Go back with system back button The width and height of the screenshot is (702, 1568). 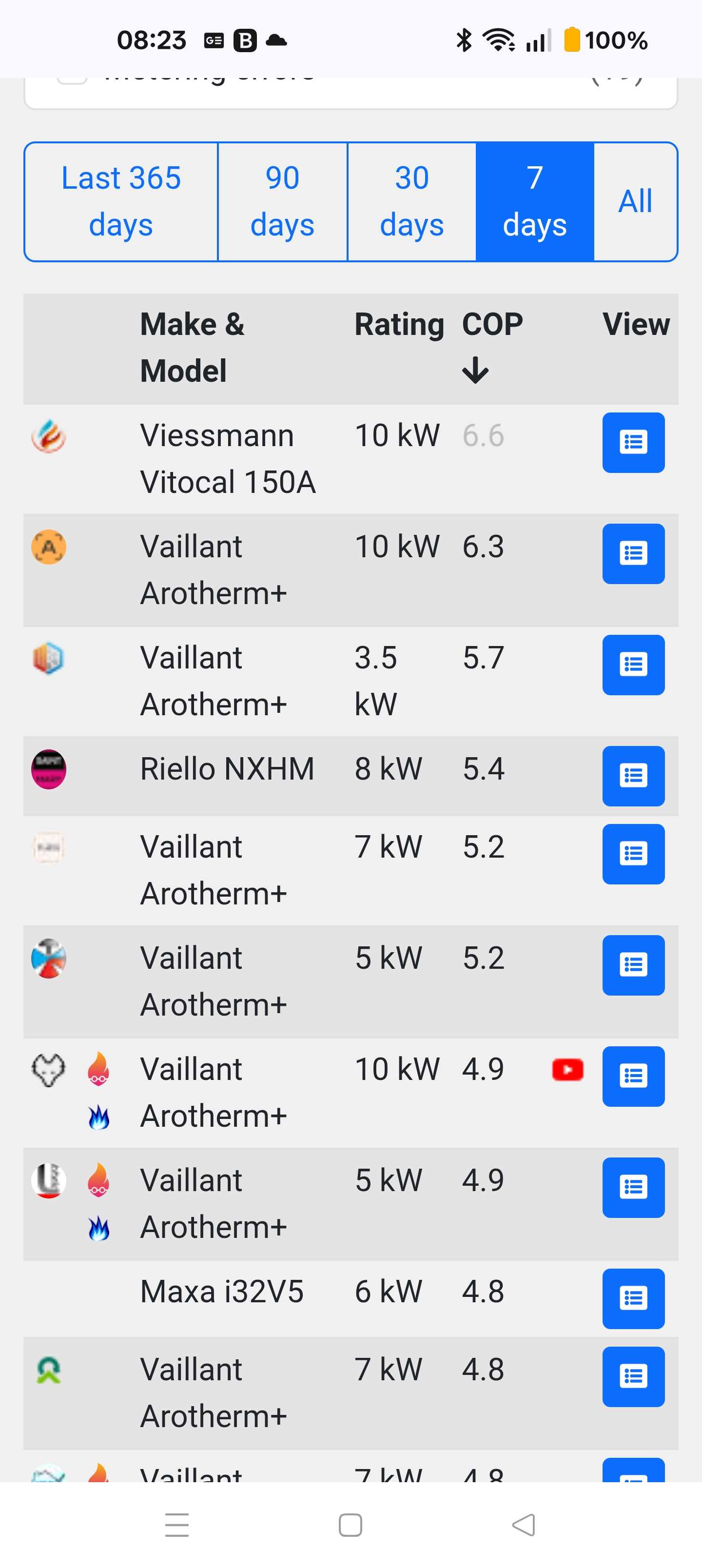pos(524,1525)
